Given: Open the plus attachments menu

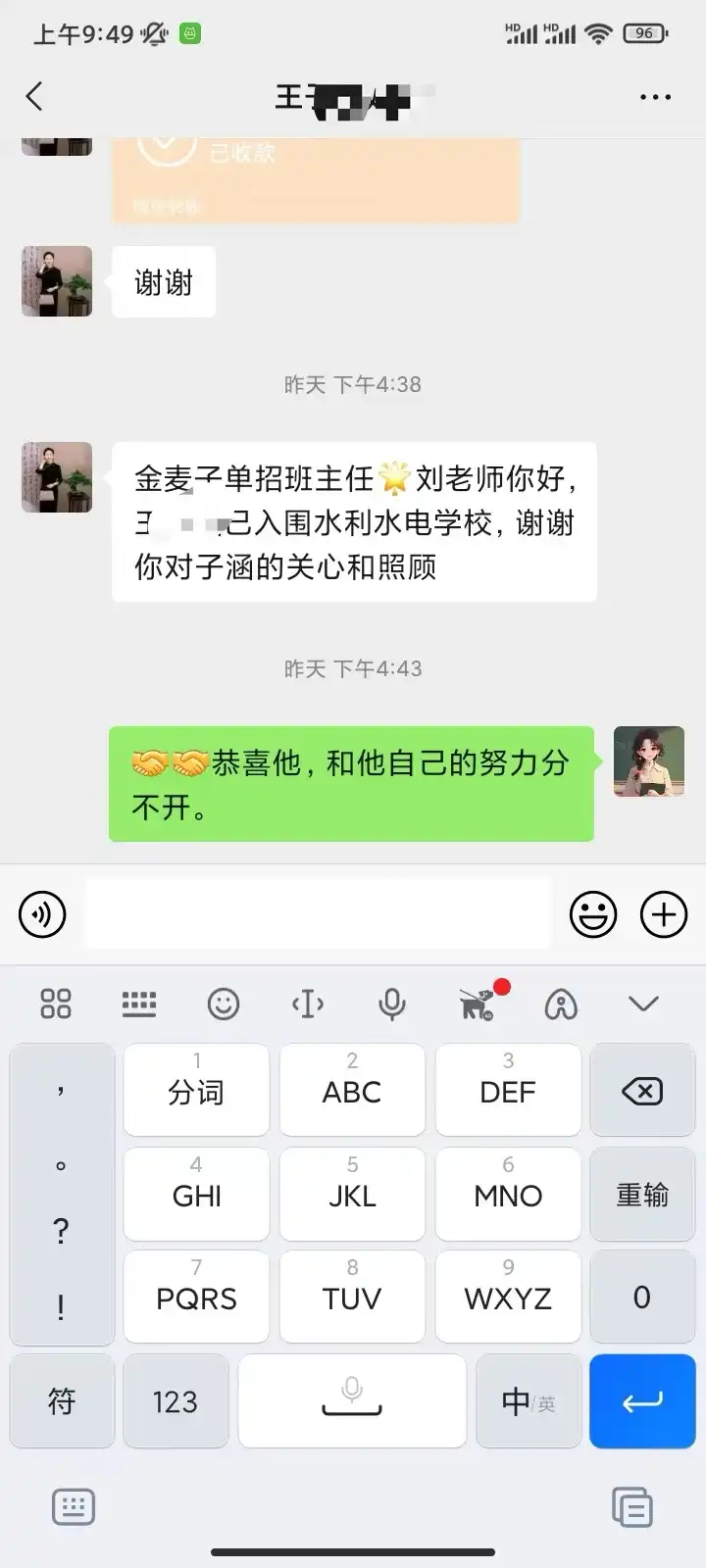Looking at the screenshot, I should click(664, 915).
